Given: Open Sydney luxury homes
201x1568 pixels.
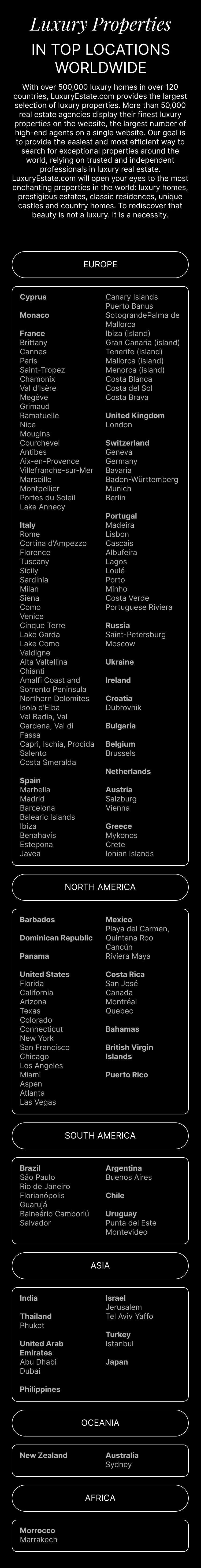Looking at the screenshot, I should [118, 1464].
